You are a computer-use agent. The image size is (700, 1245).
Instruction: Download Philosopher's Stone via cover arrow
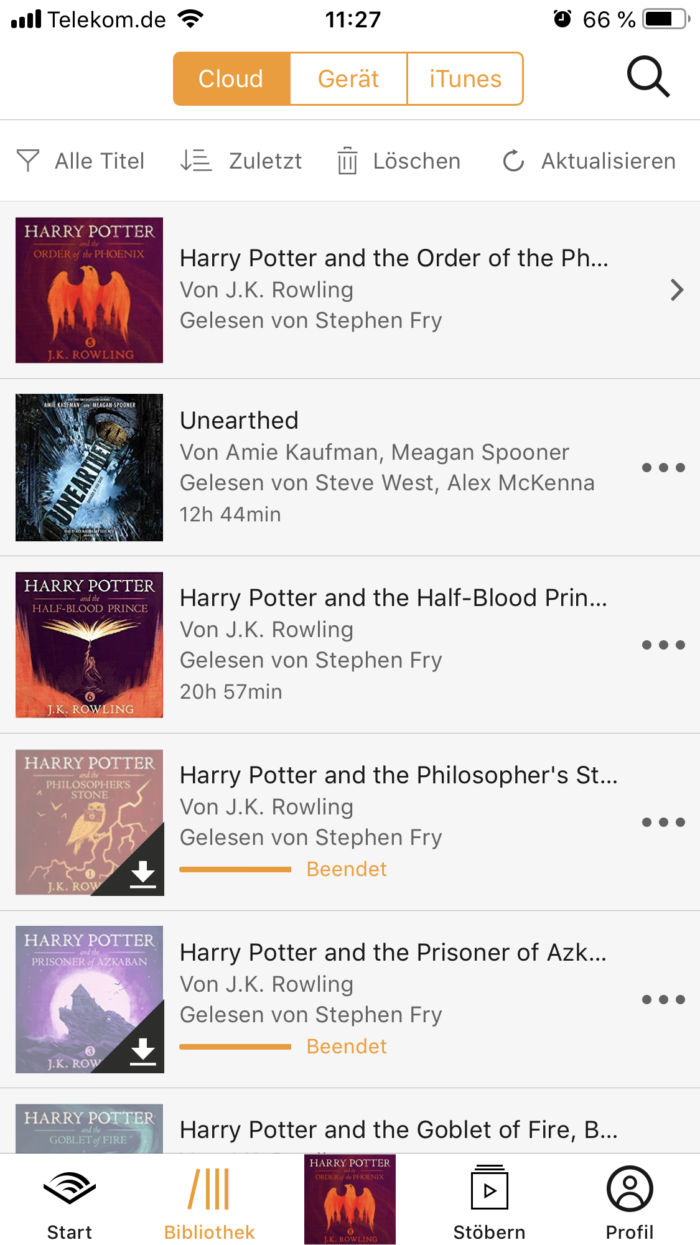coord(143,874)
